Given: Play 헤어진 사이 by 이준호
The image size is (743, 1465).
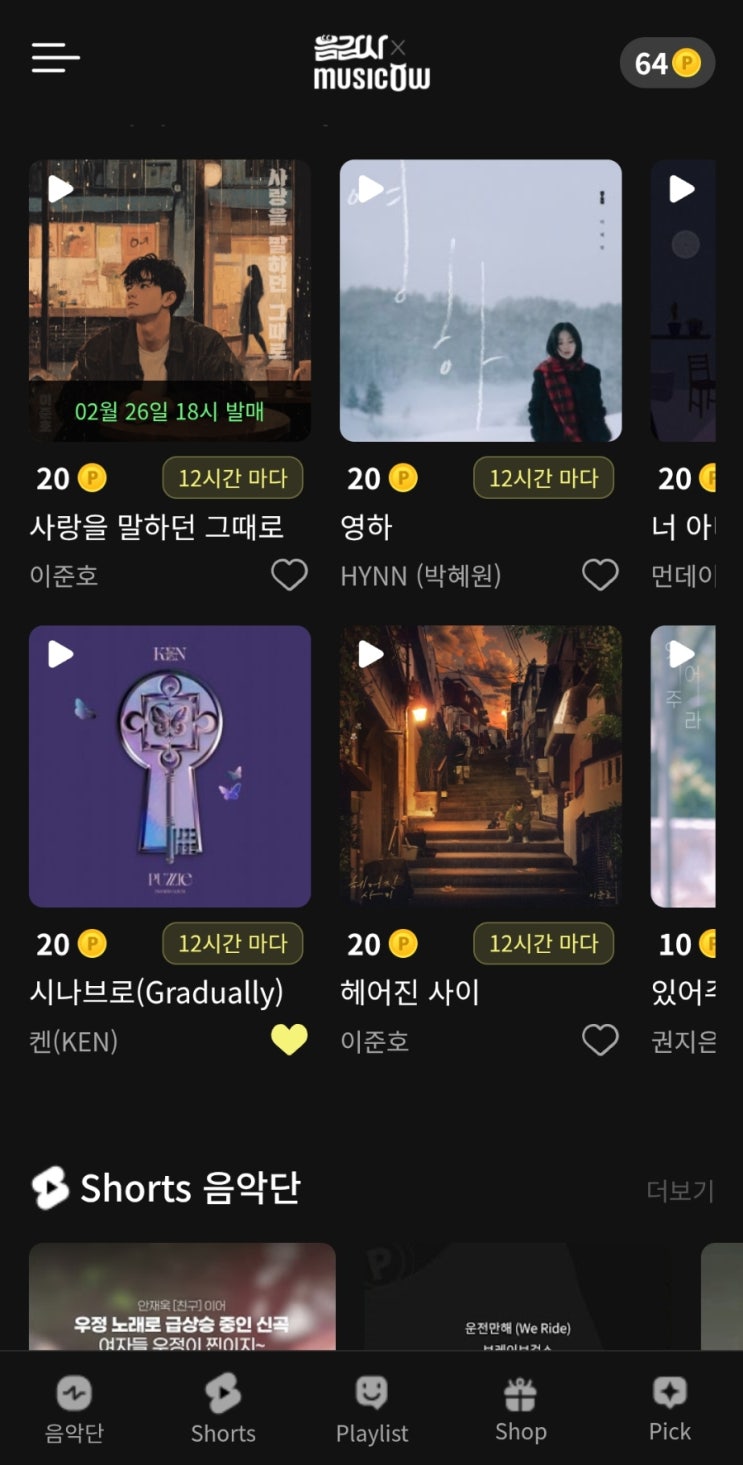Looking at the screenshot, I should 371,654.
